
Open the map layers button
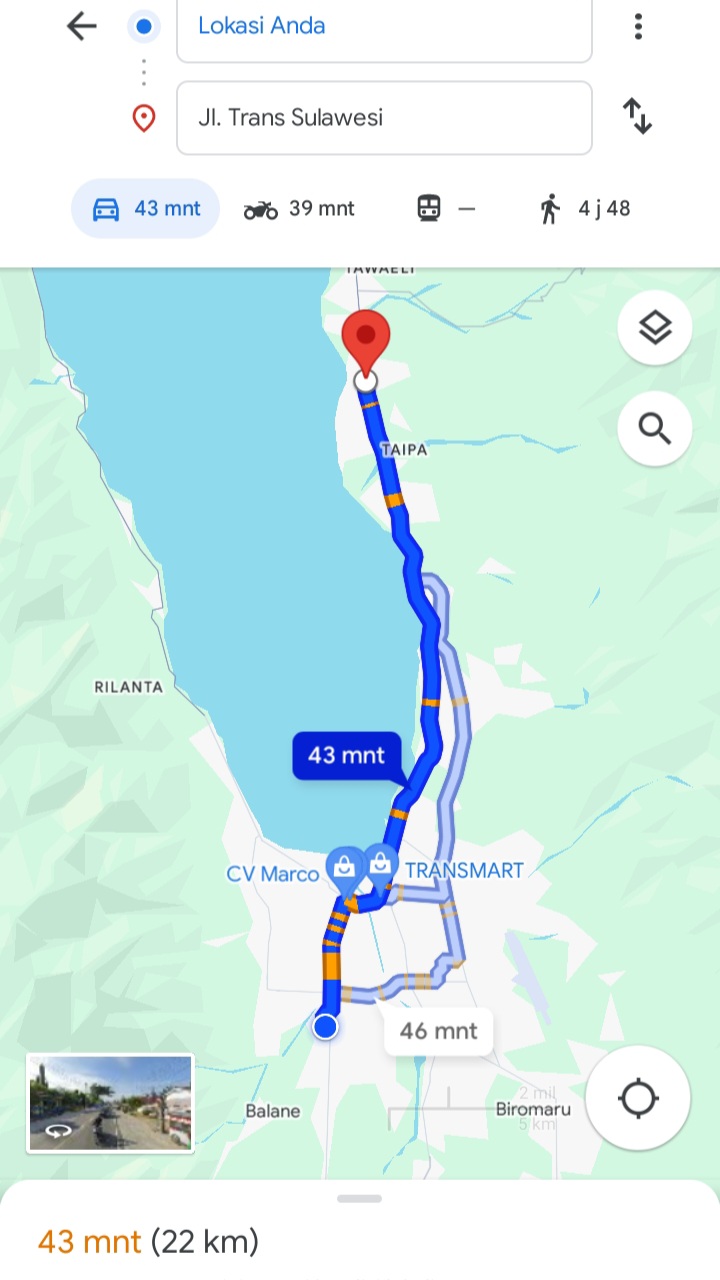[x=655, y=328]
